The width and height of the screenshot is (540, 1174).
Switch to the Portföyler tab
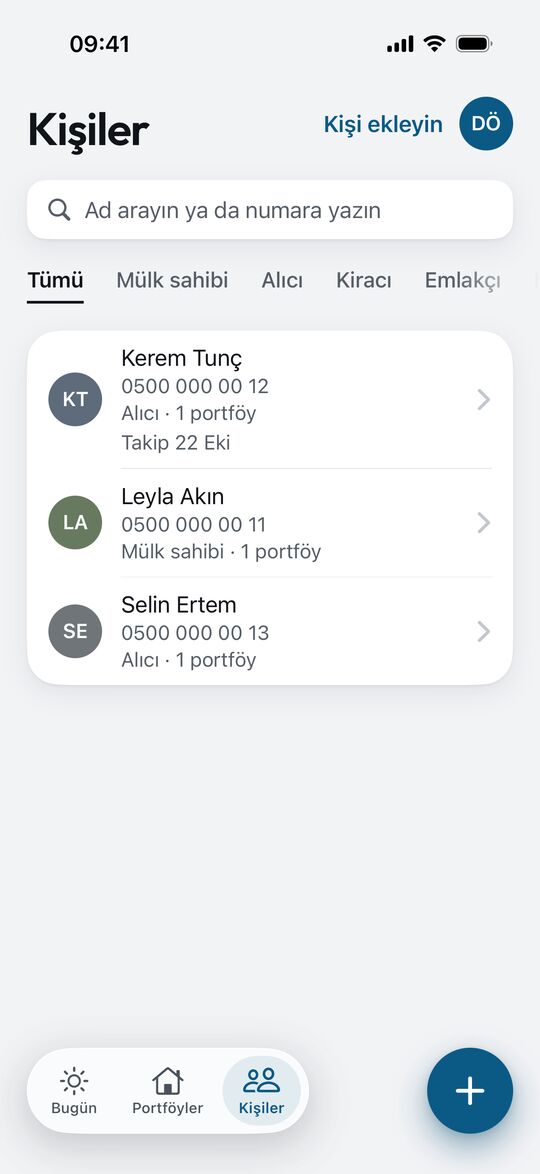(168, 1091)
